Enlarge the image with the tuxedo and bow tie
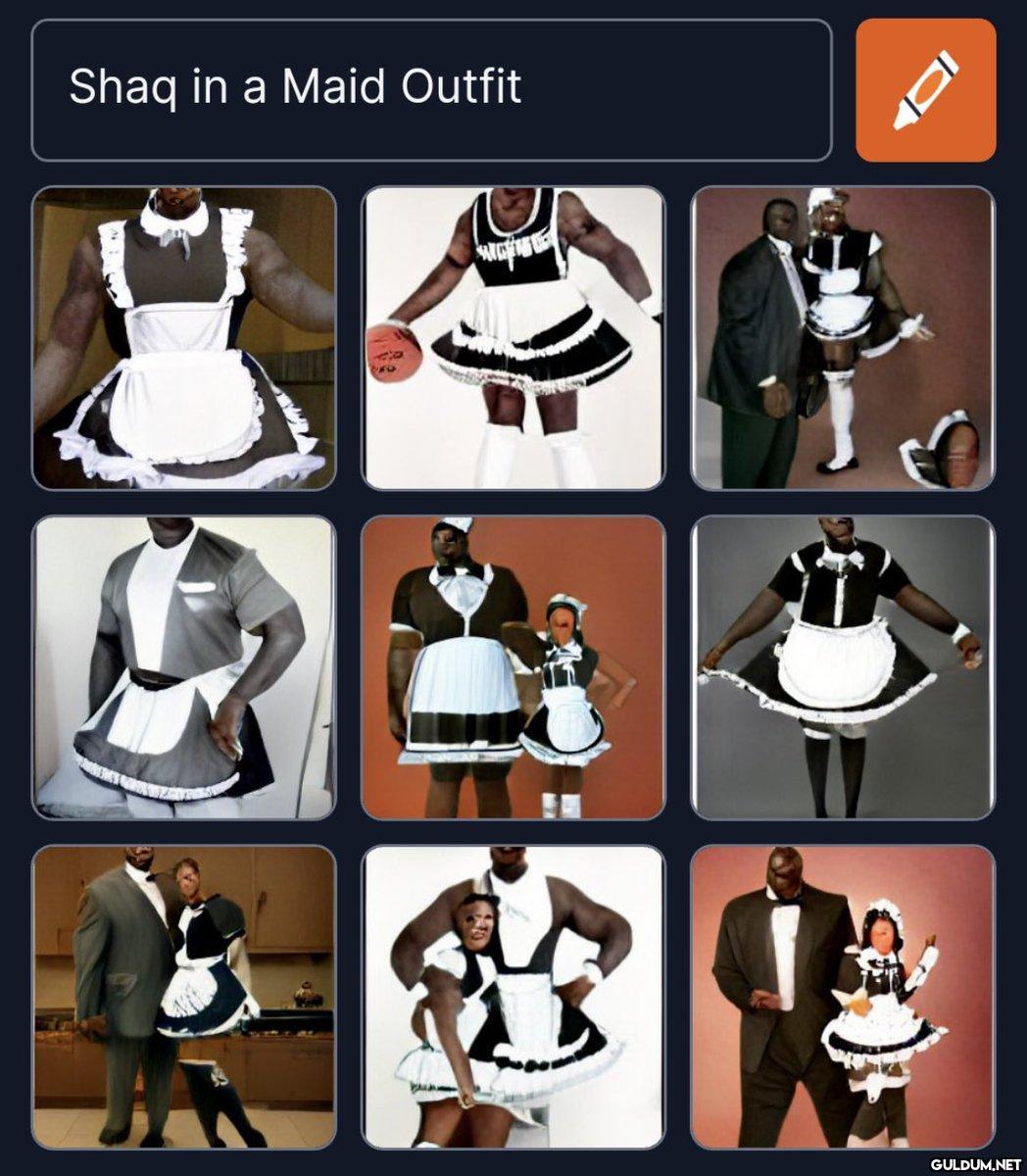Viewport: 1027px width, 1176px height. [843, 997]
